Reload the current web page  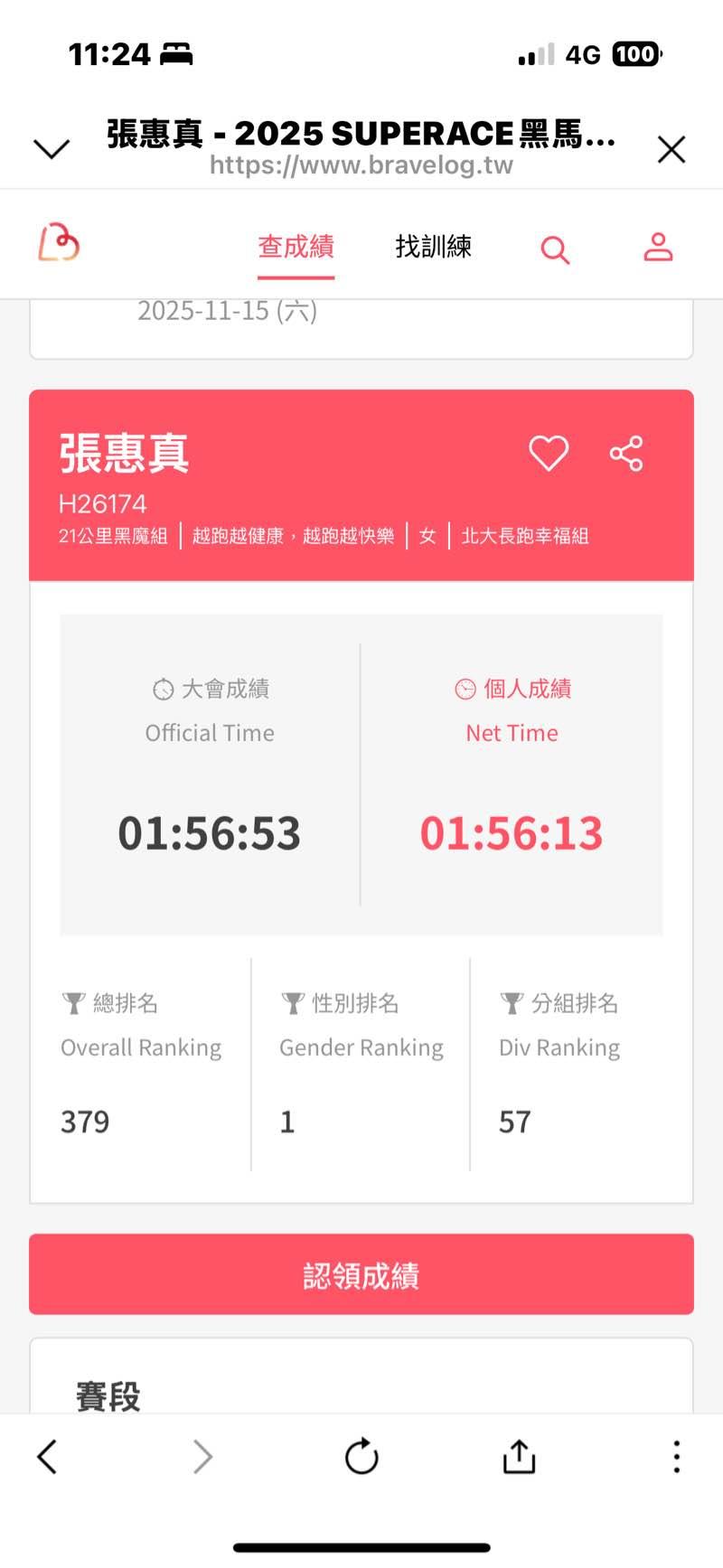tap(361, 1457)
